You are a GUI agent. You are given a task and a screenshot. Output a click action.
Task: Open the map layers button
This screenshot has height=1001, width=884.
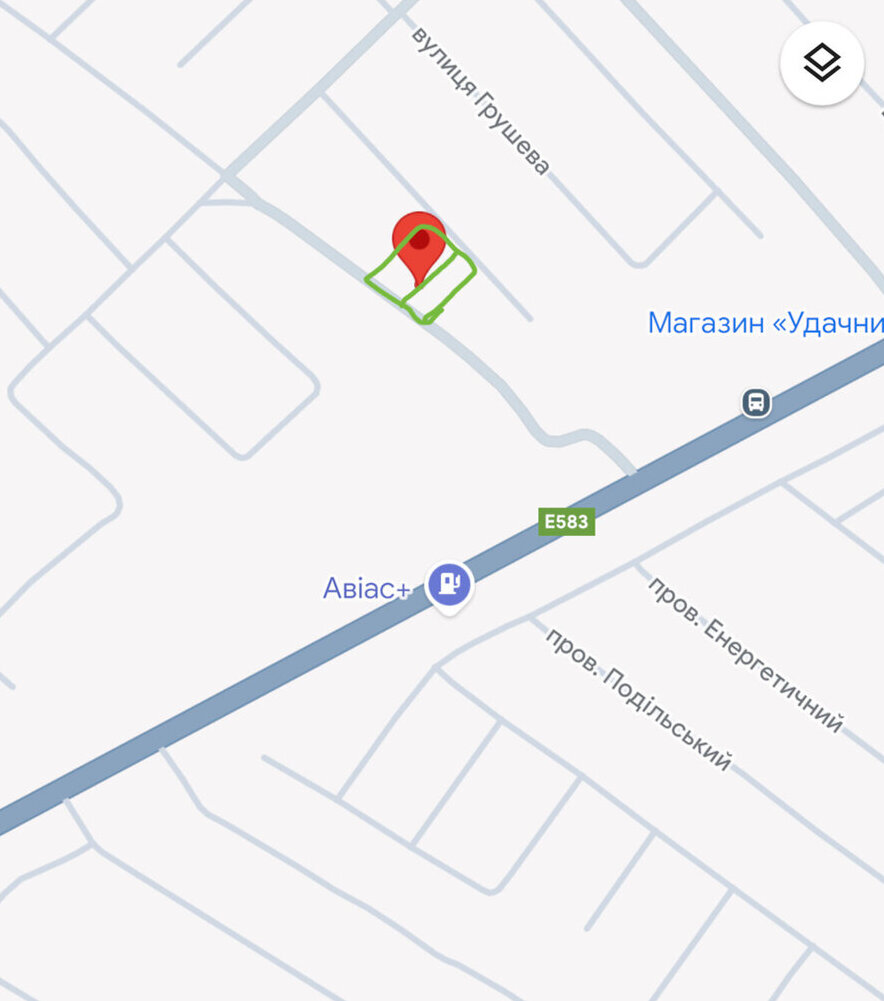821,63
